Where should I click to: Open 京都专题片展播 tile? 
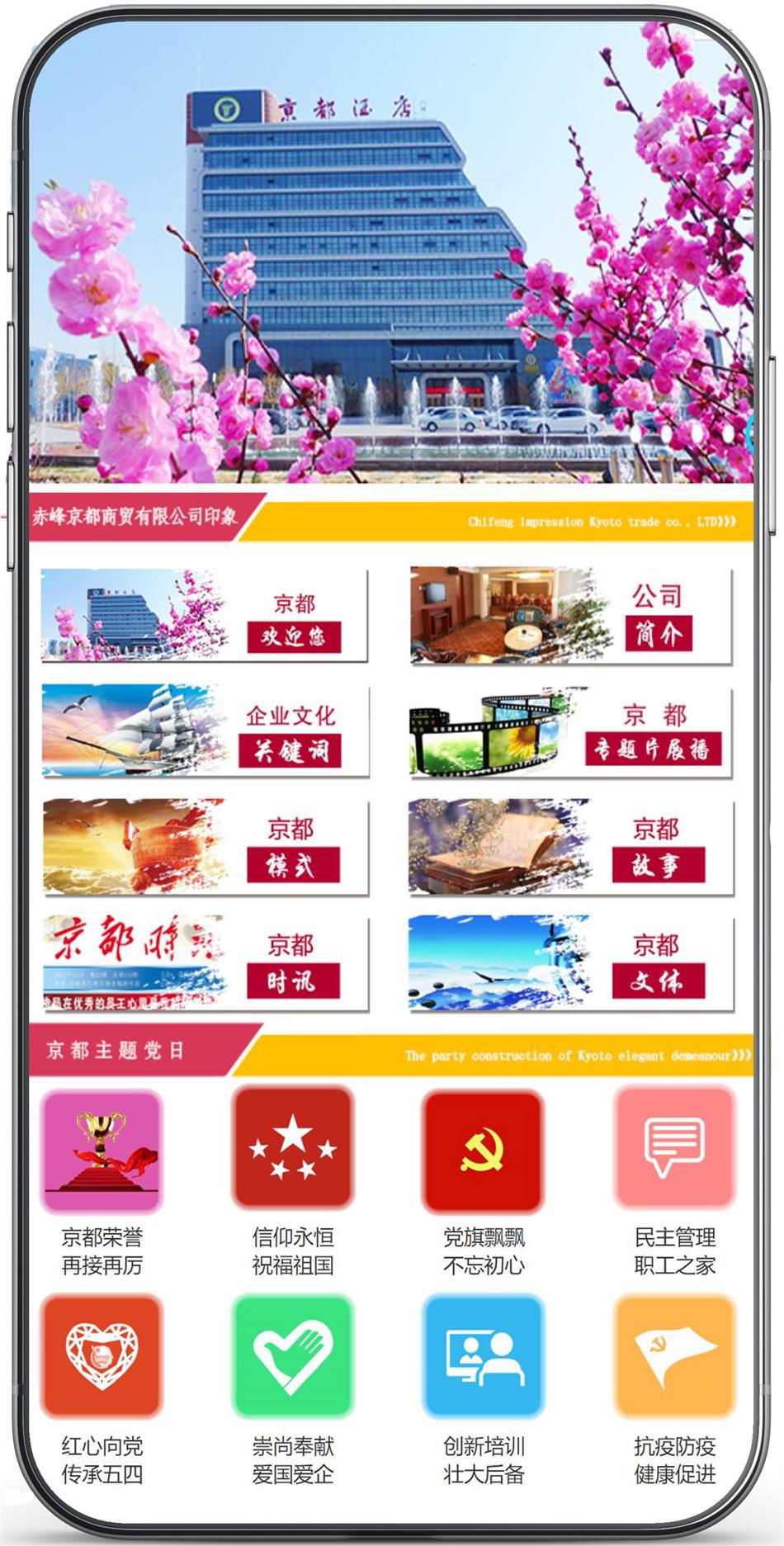point(571,731)
